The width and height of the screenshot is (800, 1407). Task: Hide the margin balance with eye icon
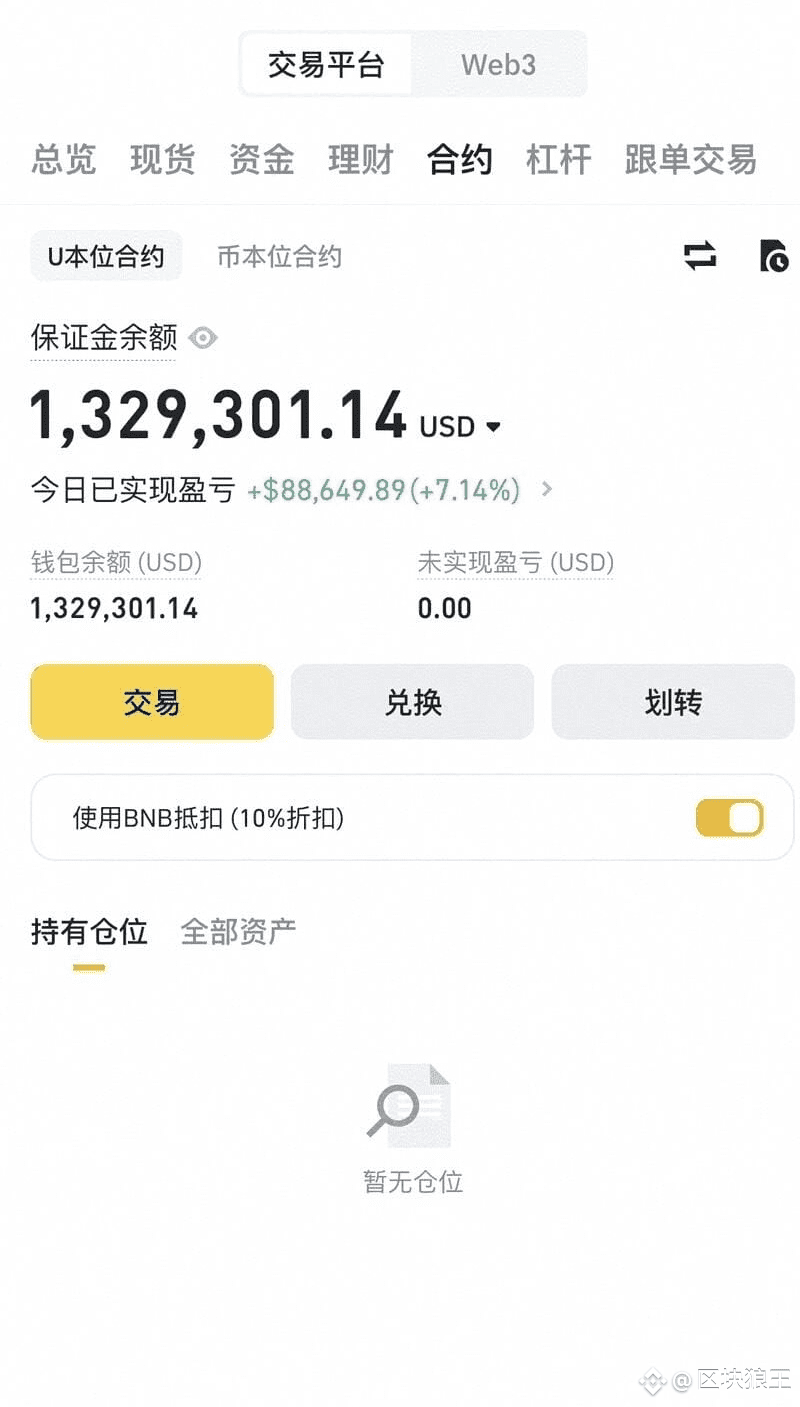click(203, 338)
